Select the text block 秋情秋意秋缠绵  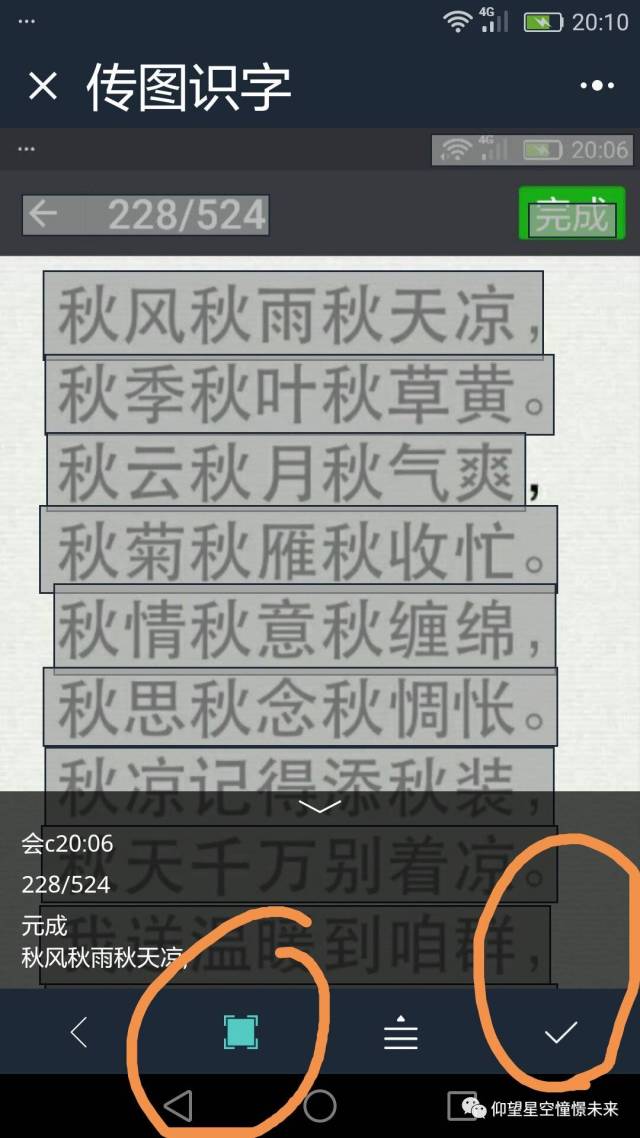(x=304, y=627)
